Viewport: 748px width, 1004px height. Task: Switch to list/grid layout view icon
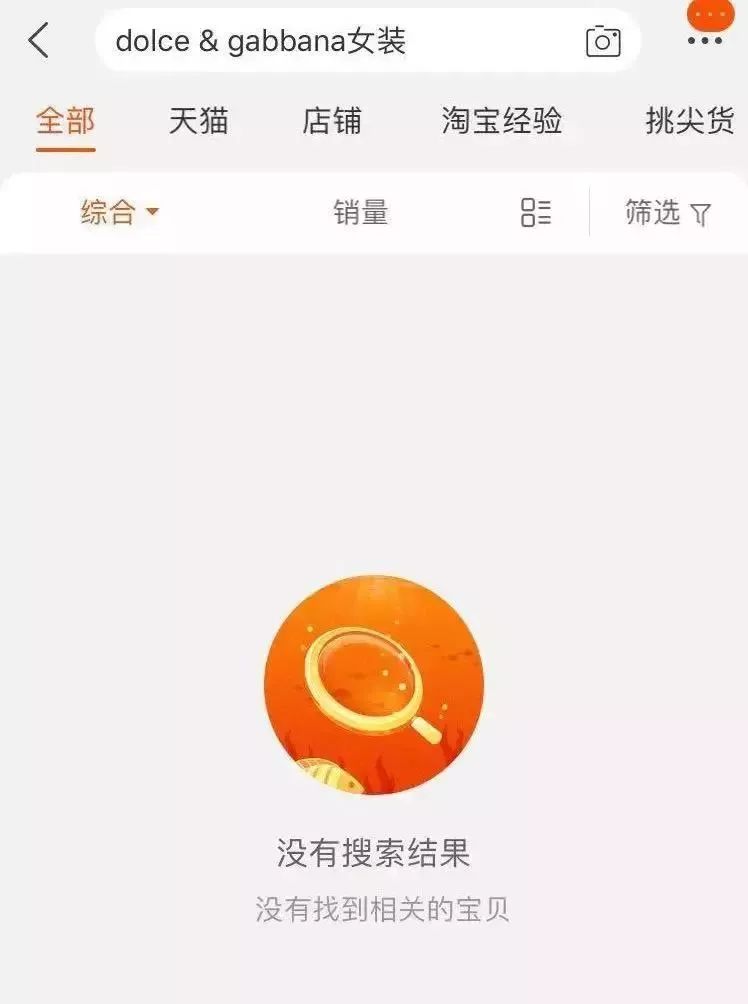tap(536, 212)
